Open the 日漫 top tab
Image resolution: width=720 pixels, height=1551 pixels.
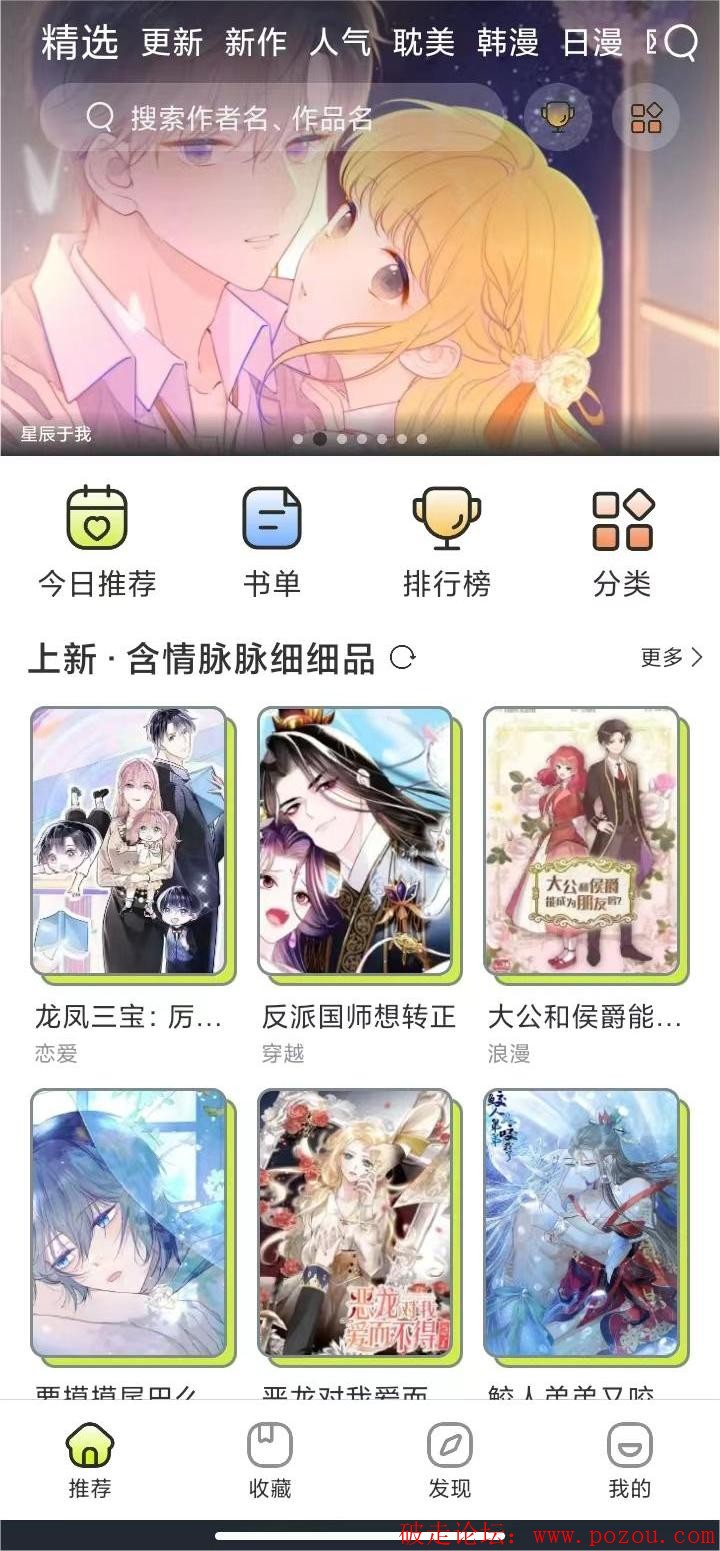coord(592,43)
